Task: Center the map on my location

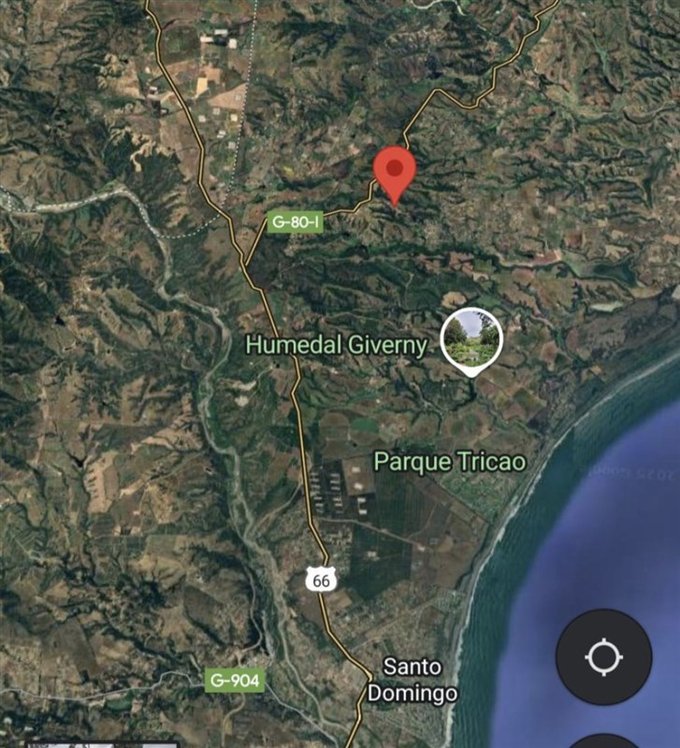Action: (603, 657)
